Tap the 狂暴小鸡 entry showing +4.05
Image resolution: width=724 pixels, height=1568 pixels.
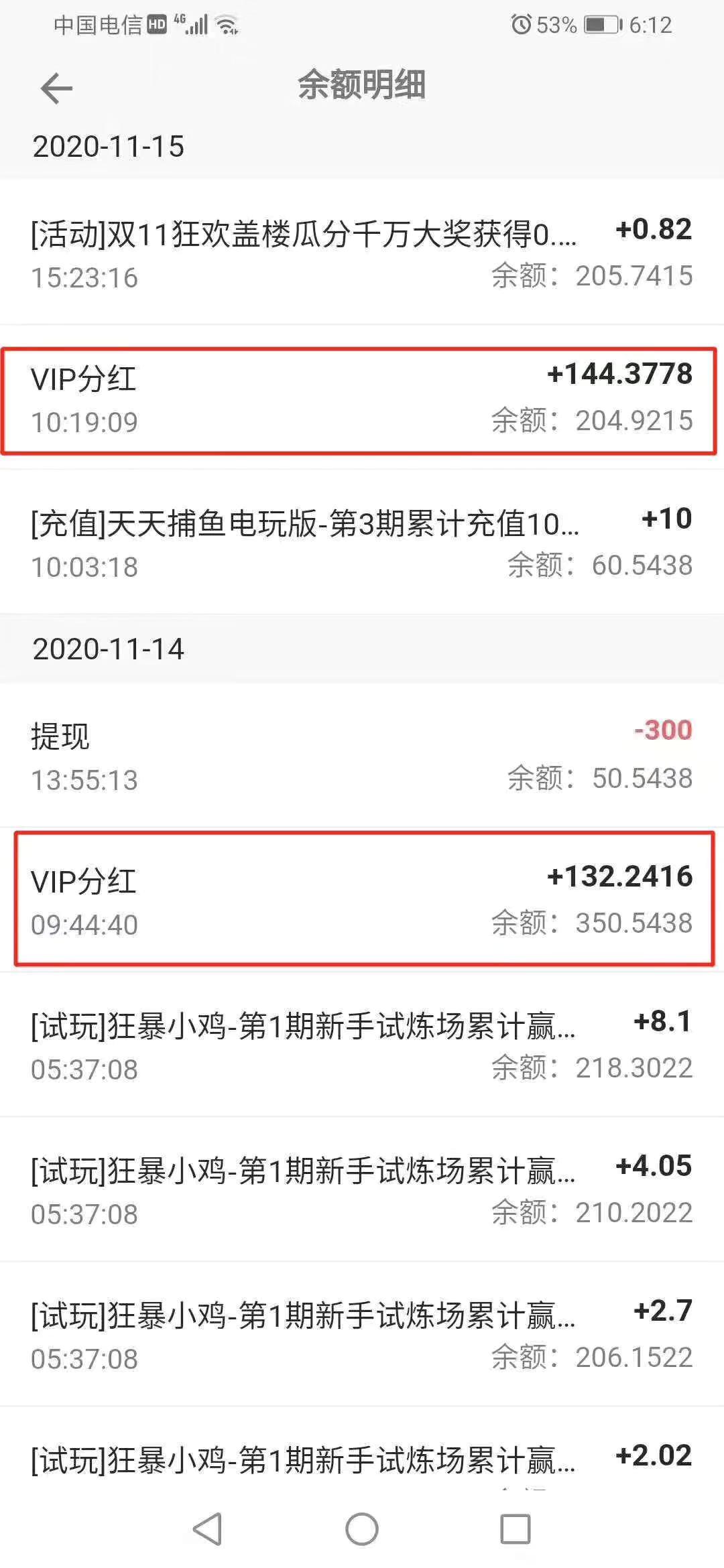pos(362,1189)
